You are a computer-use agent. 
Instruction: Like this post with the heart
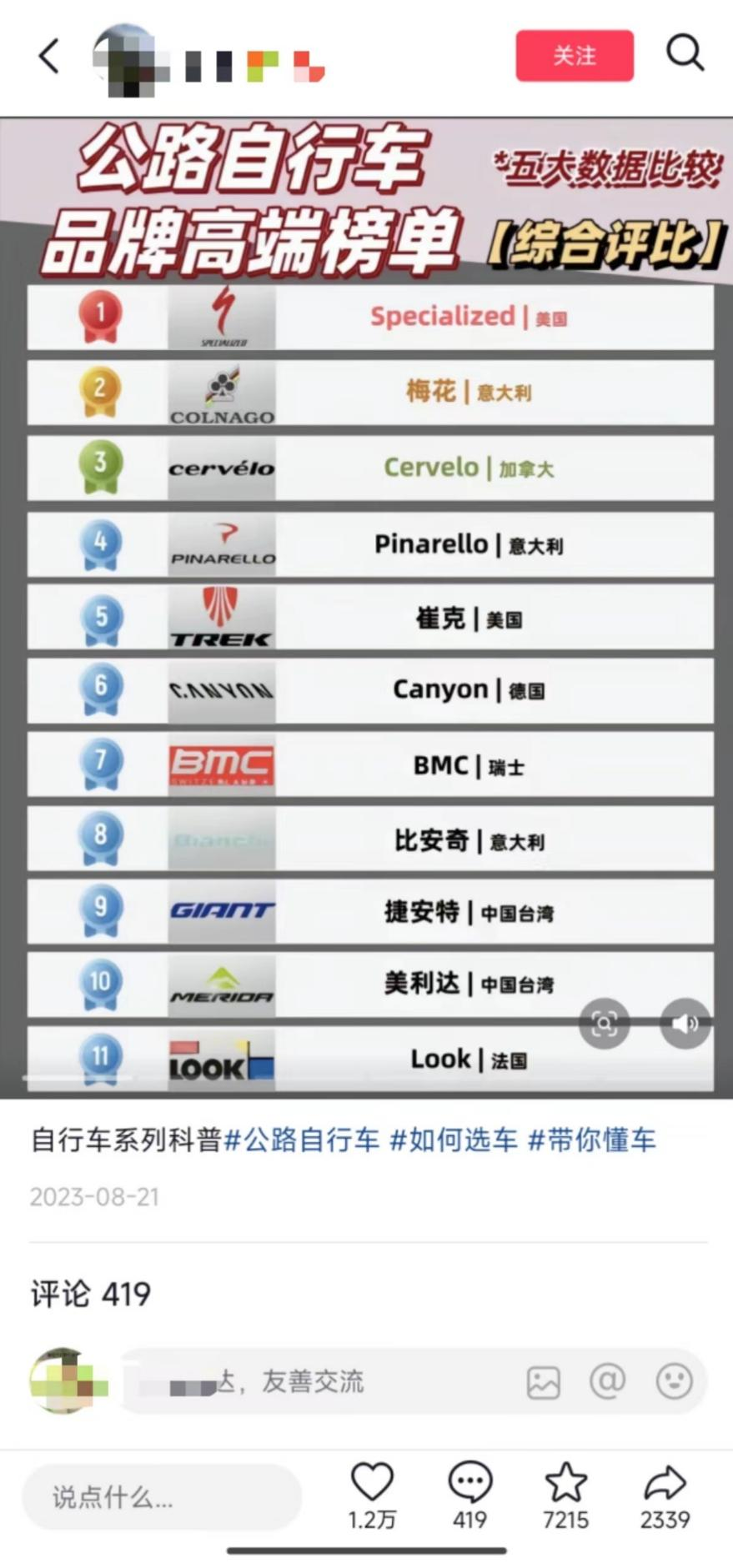point(372,1483)
